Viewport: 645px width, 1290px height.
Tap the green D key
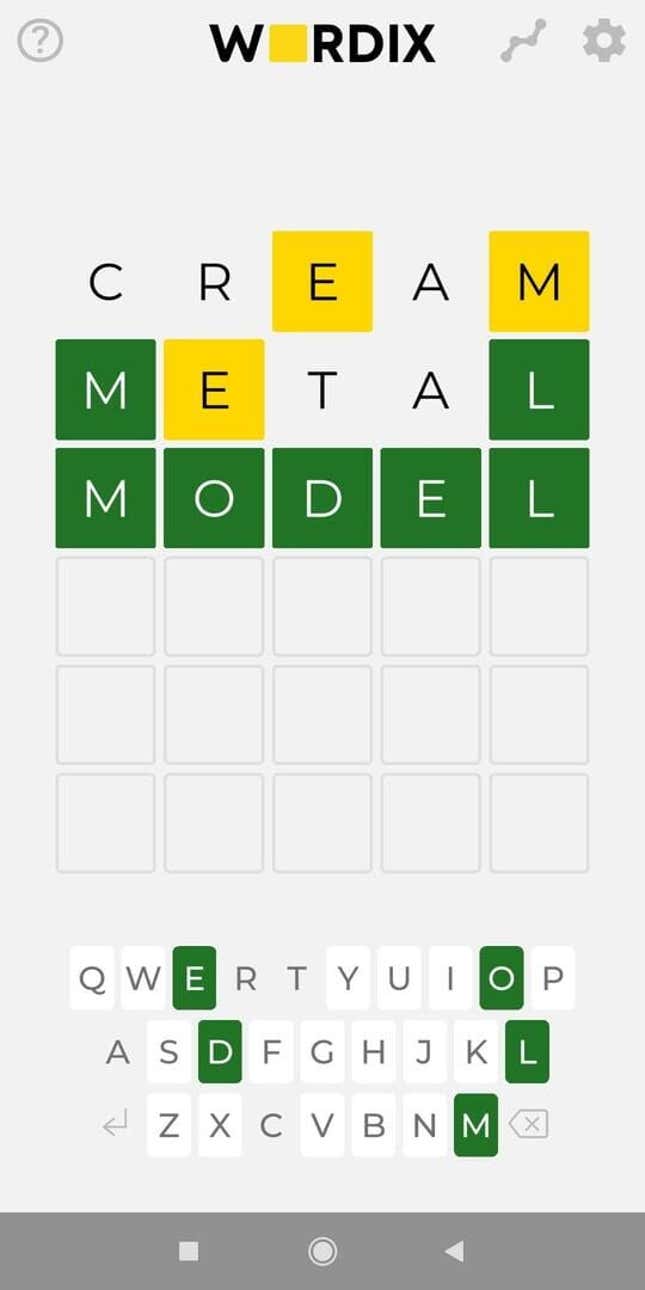(220, 1052)
